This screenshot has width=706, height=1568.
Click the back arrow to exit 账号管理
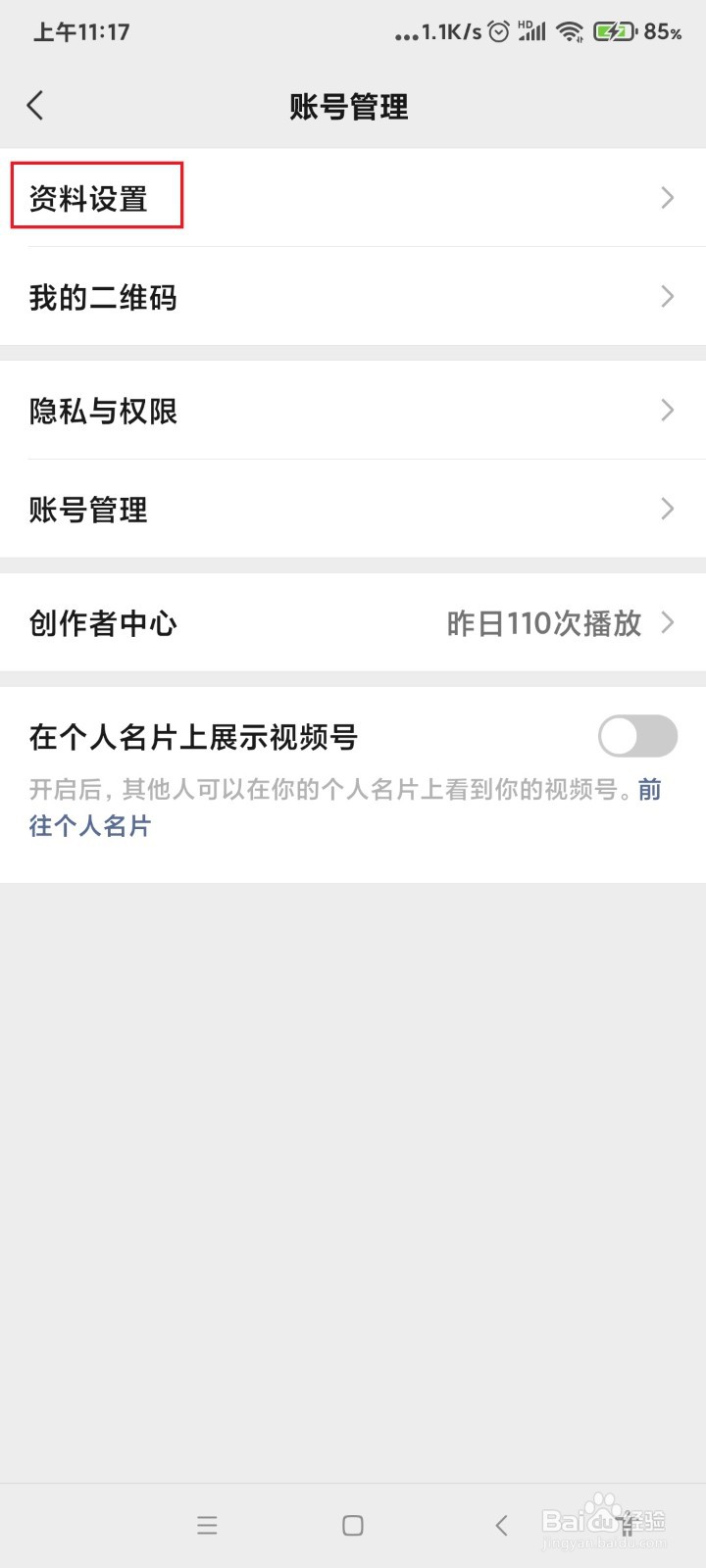click(36, 105)
